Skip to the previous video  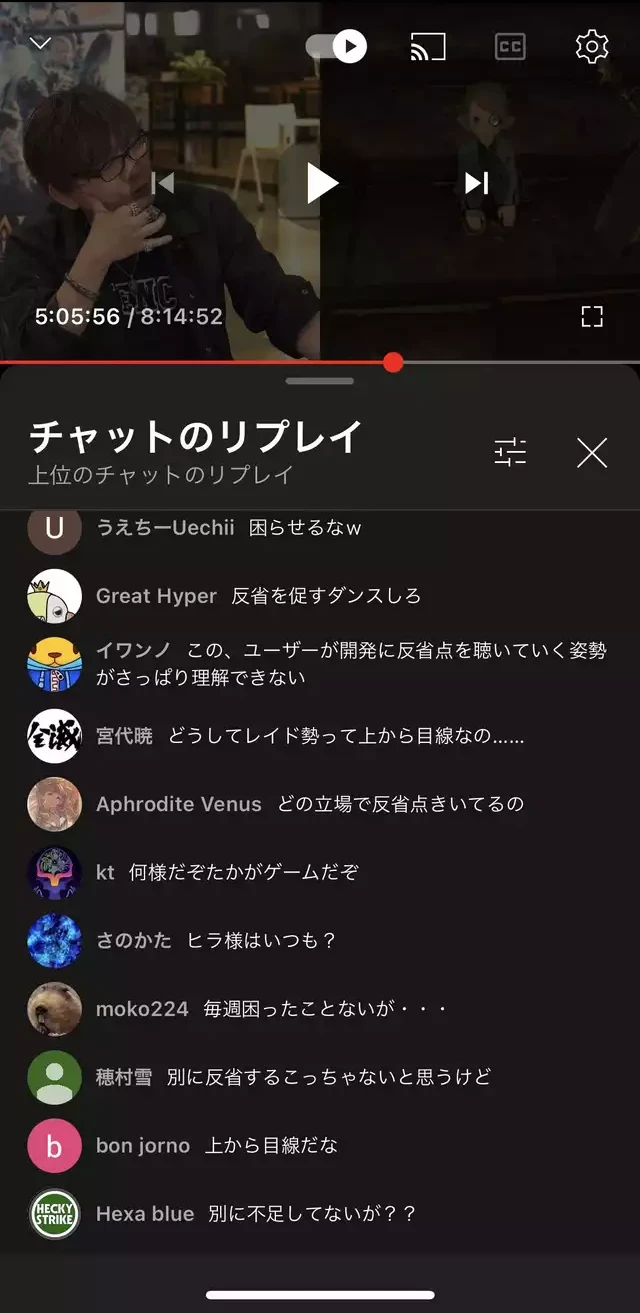pyautogui.click(x=163, y=183)
